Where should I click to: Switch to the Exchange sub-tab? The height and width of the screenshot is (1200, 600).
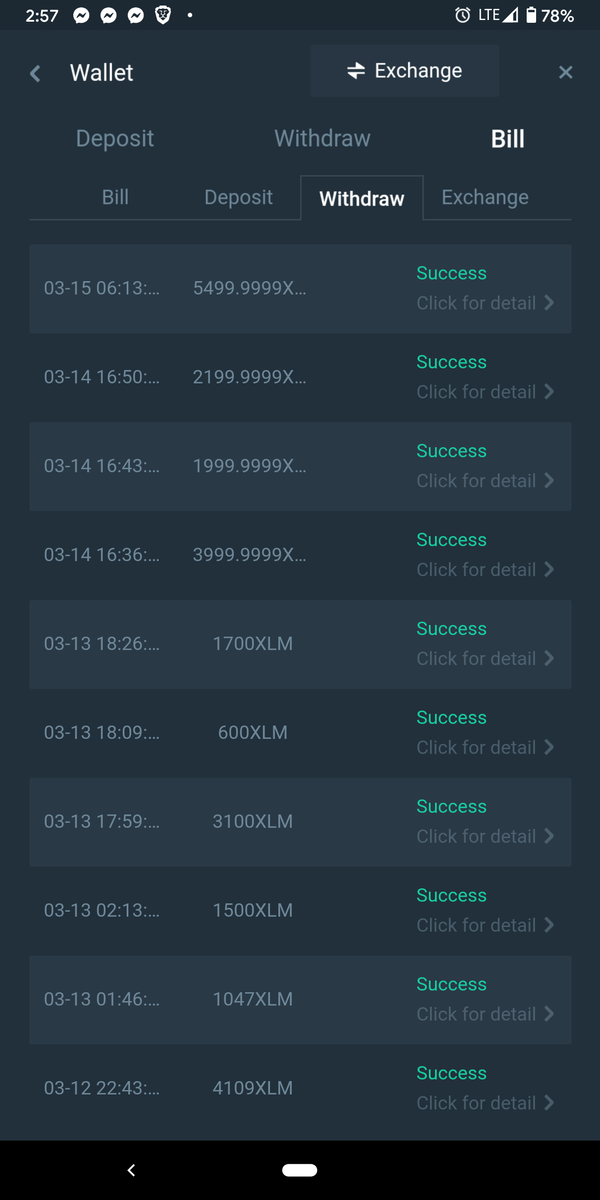pos(484,197)
